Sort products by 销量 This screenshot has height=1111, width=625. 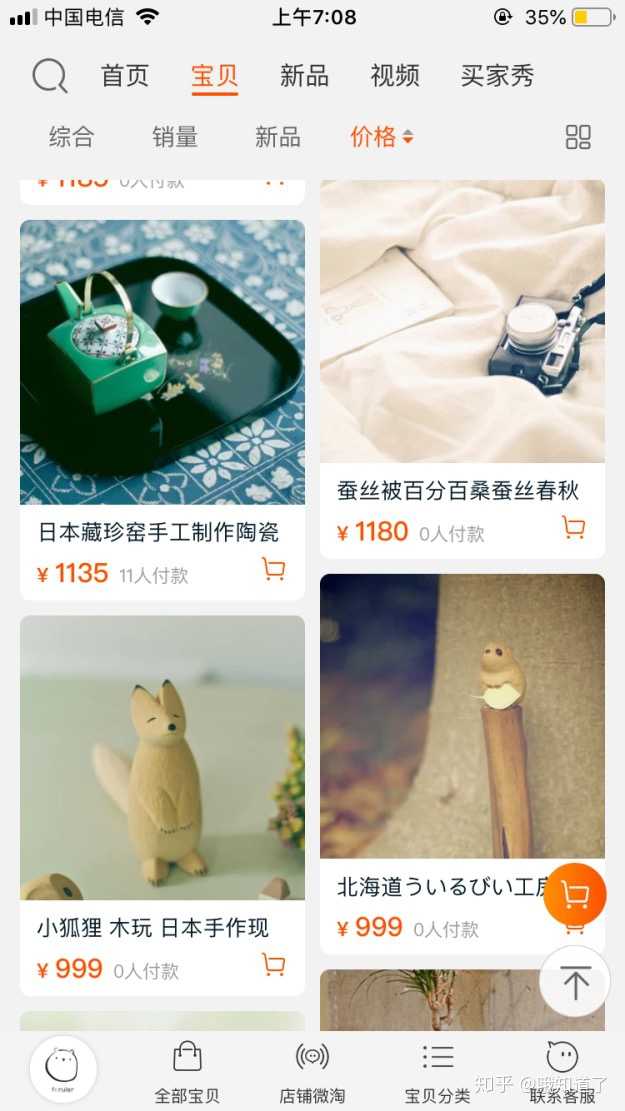(x=175, y=138)
